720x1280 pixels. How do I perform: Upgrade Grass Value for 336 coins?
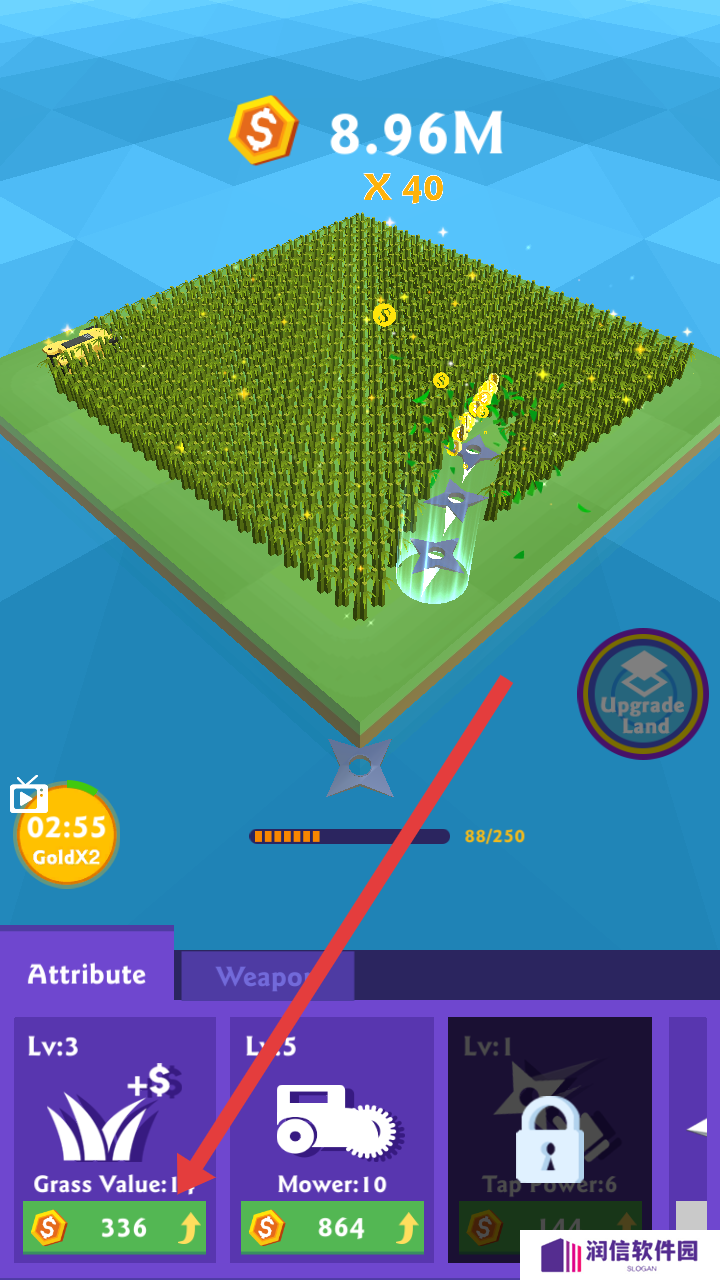click(114, 1227)
